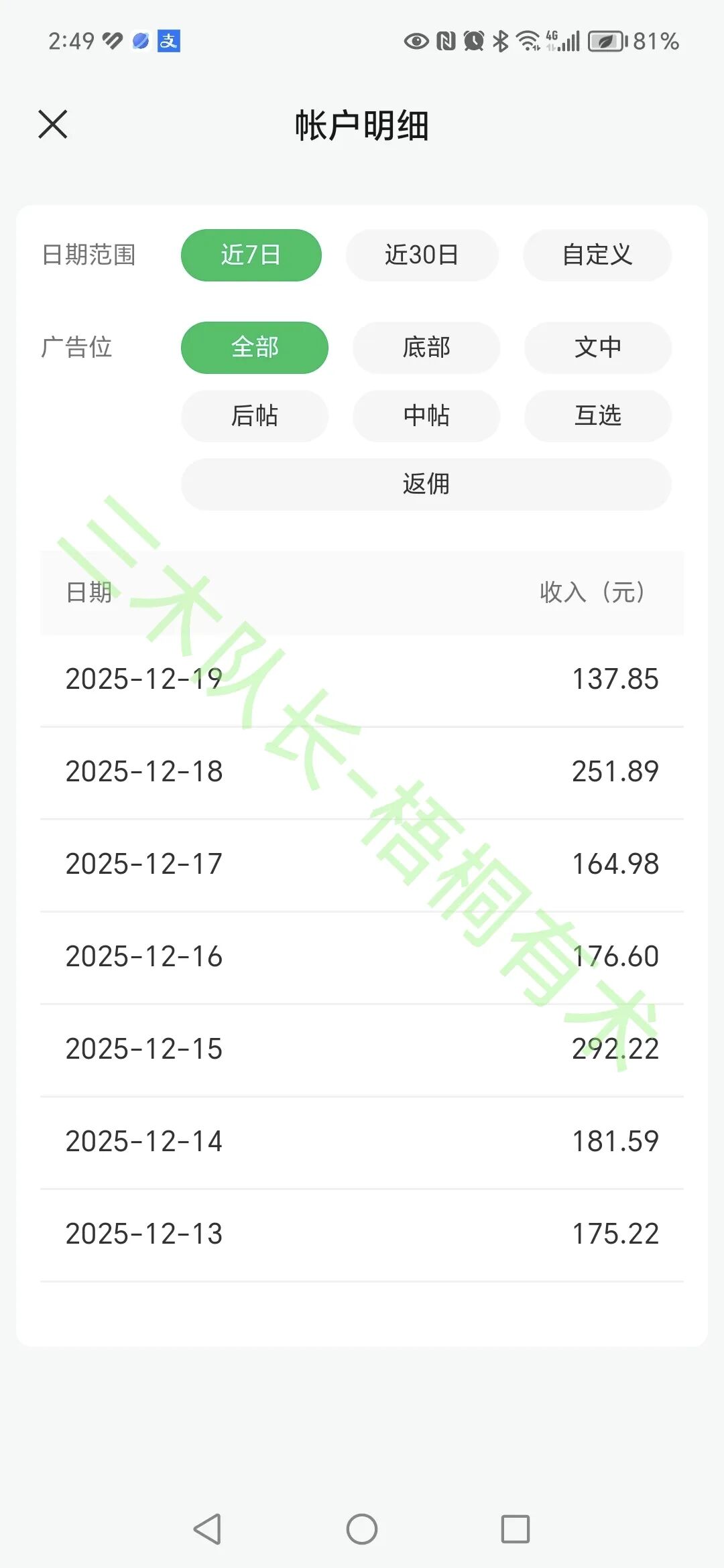The image size is (724, 1568).
Task: Filter by 返佣 ad position
Action: pos(426,484)
